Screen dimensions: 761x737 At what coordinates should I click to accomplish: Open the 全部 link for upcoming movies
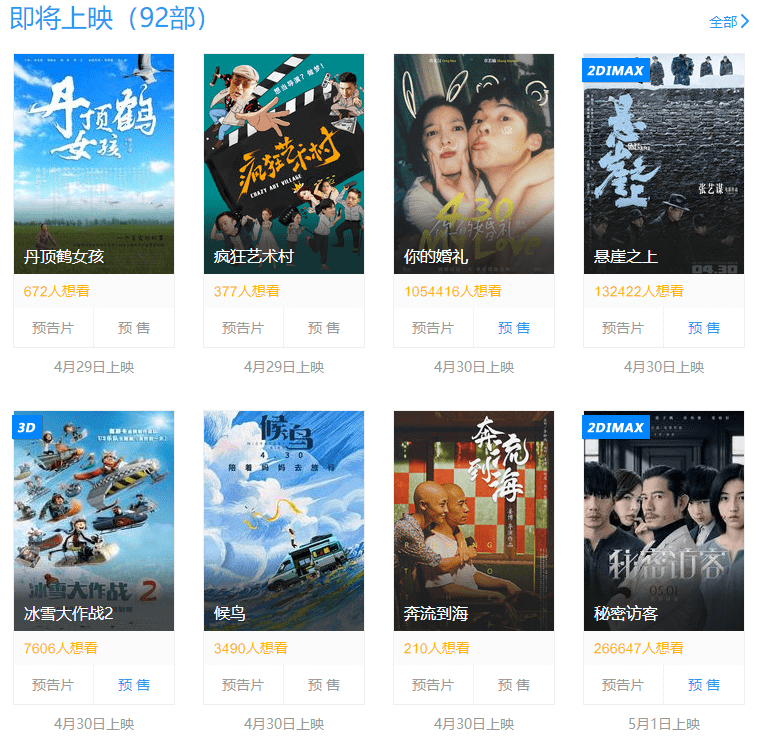coord(728,21)
